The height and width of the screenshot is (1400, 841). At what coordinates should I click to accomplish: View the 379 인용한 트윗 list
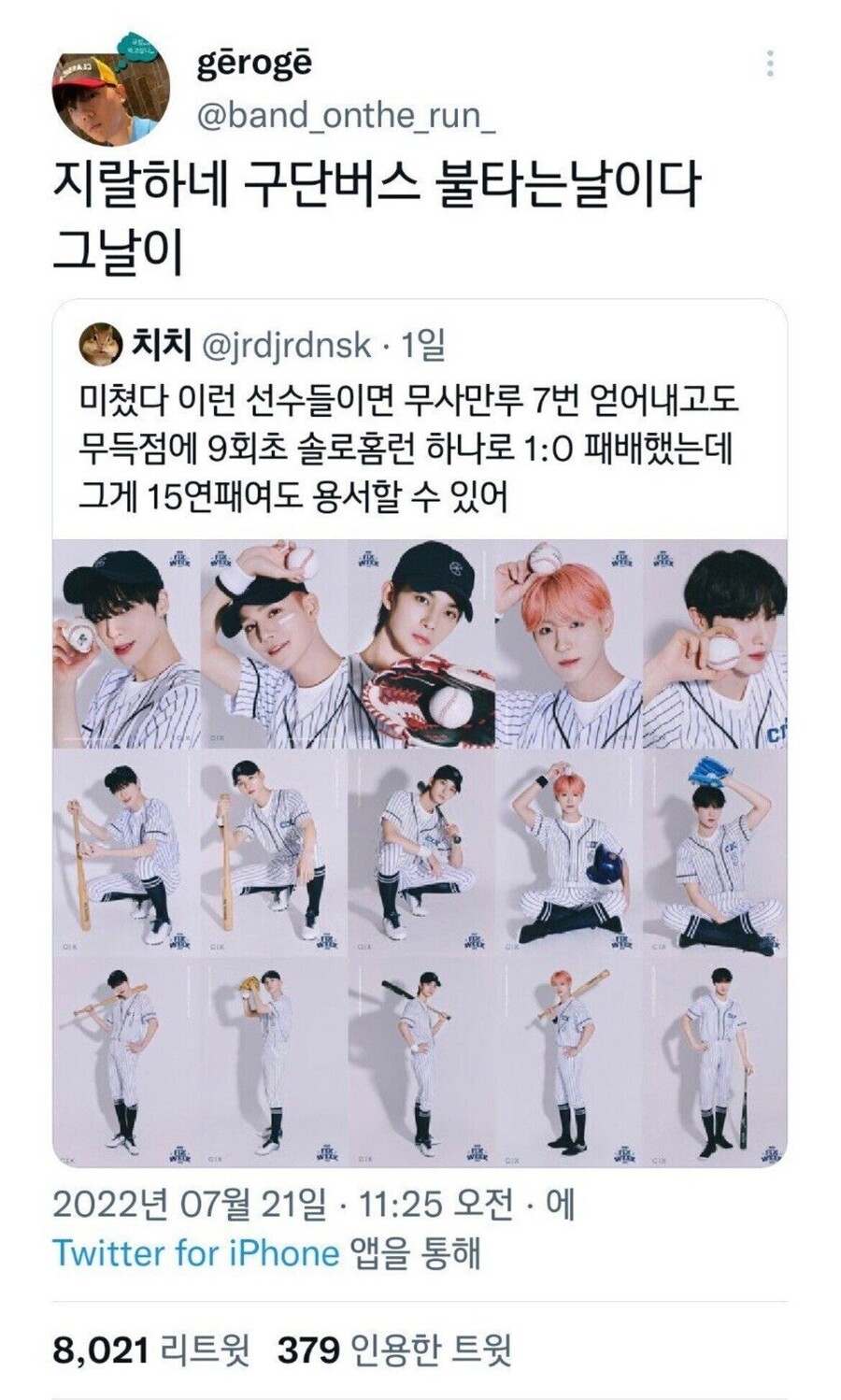pos(394,1349)
